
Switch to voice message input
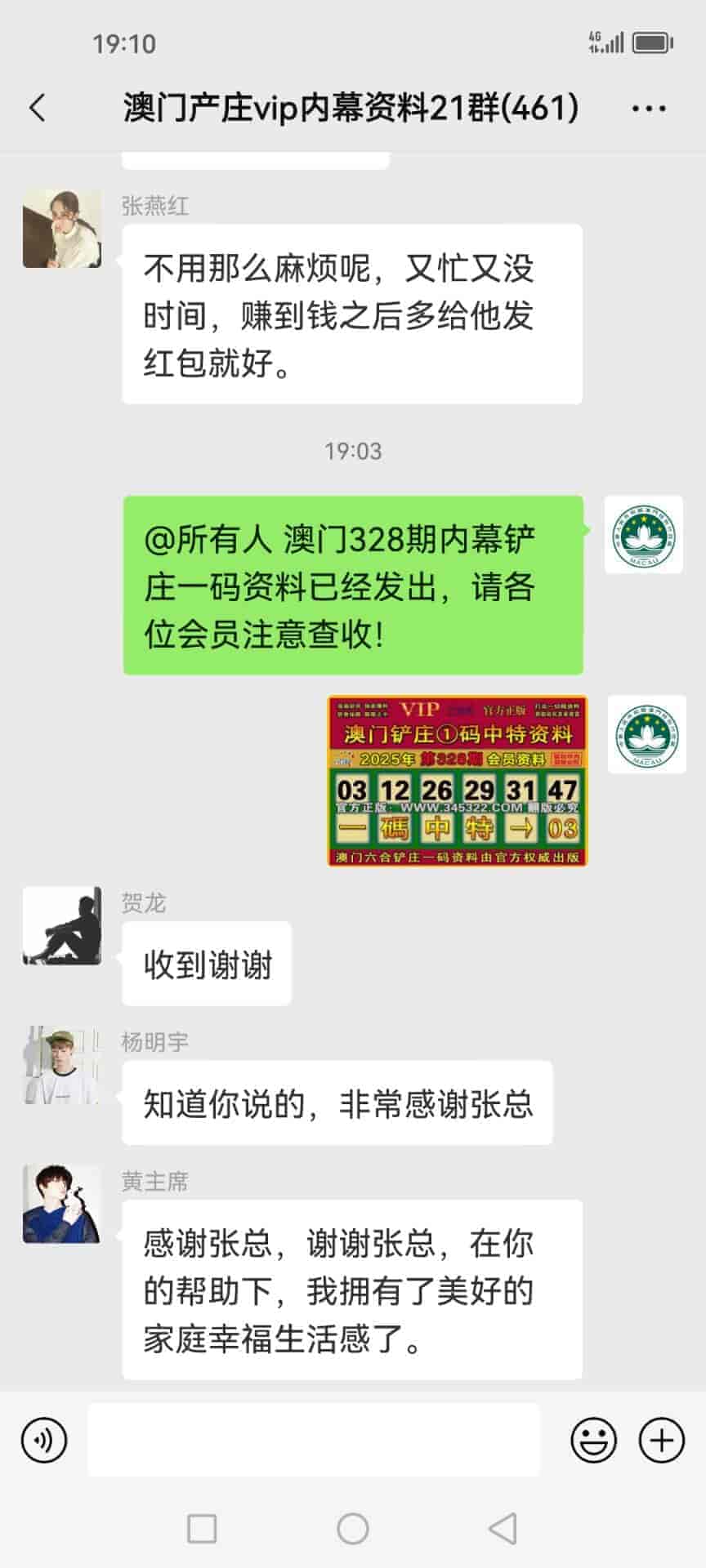(44, 1440)
